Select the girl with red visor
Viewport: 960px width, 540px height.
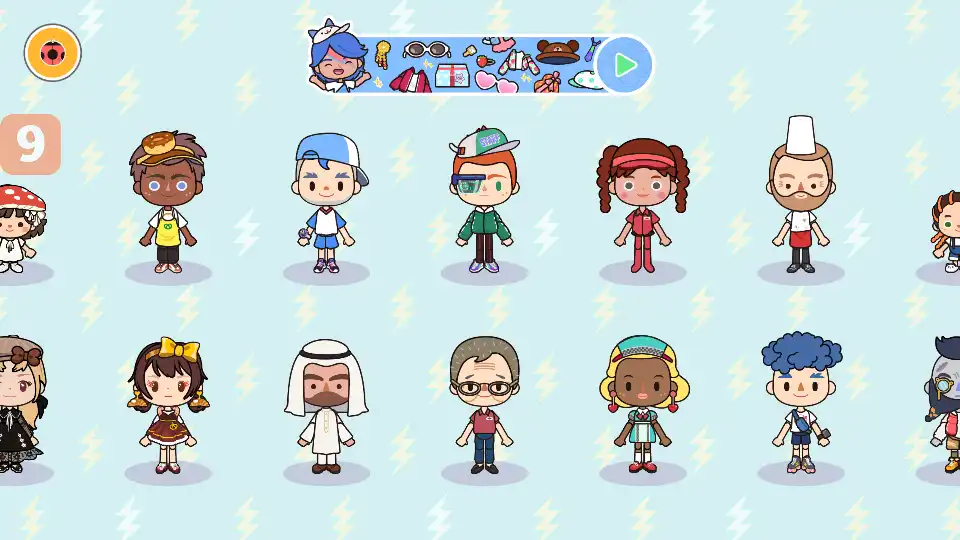(x=643, y=206)
